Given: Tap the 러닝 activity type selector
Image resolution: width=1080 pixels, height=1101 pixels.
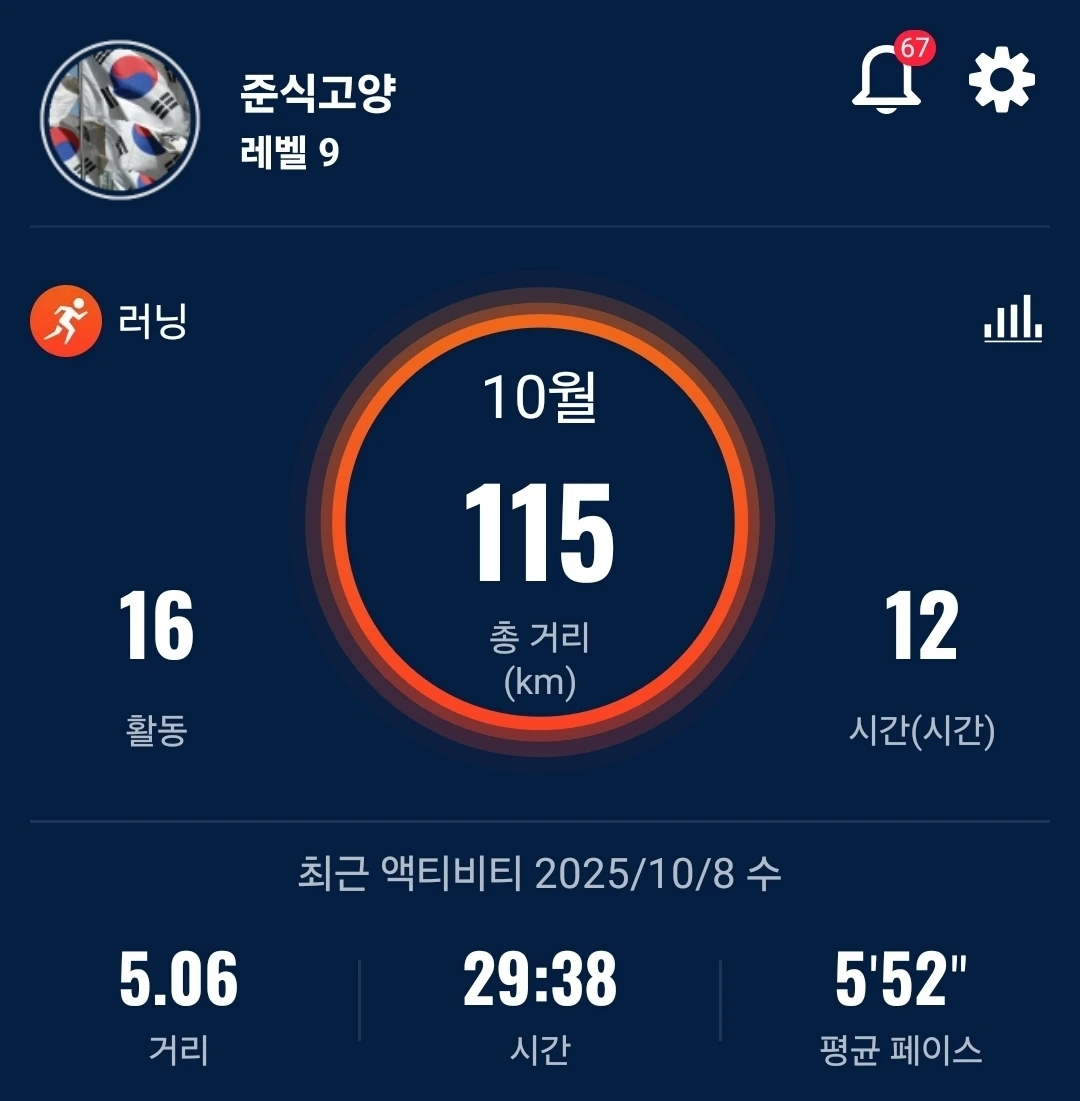Looking at the screenshot, I should point(109,321).
